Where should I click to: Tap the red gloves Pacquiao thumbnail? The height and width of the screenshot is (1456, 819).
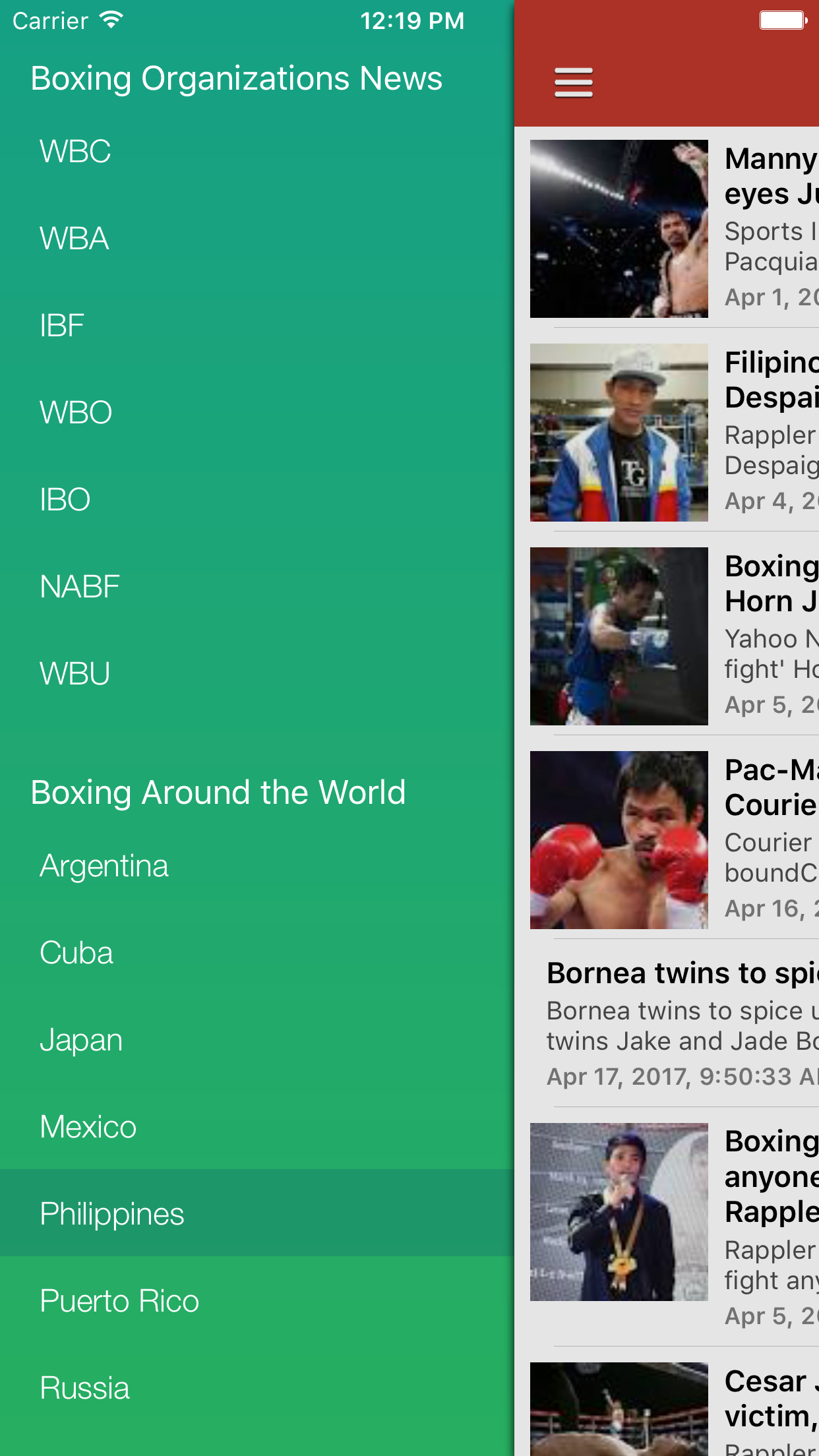(x=619, y=840)
